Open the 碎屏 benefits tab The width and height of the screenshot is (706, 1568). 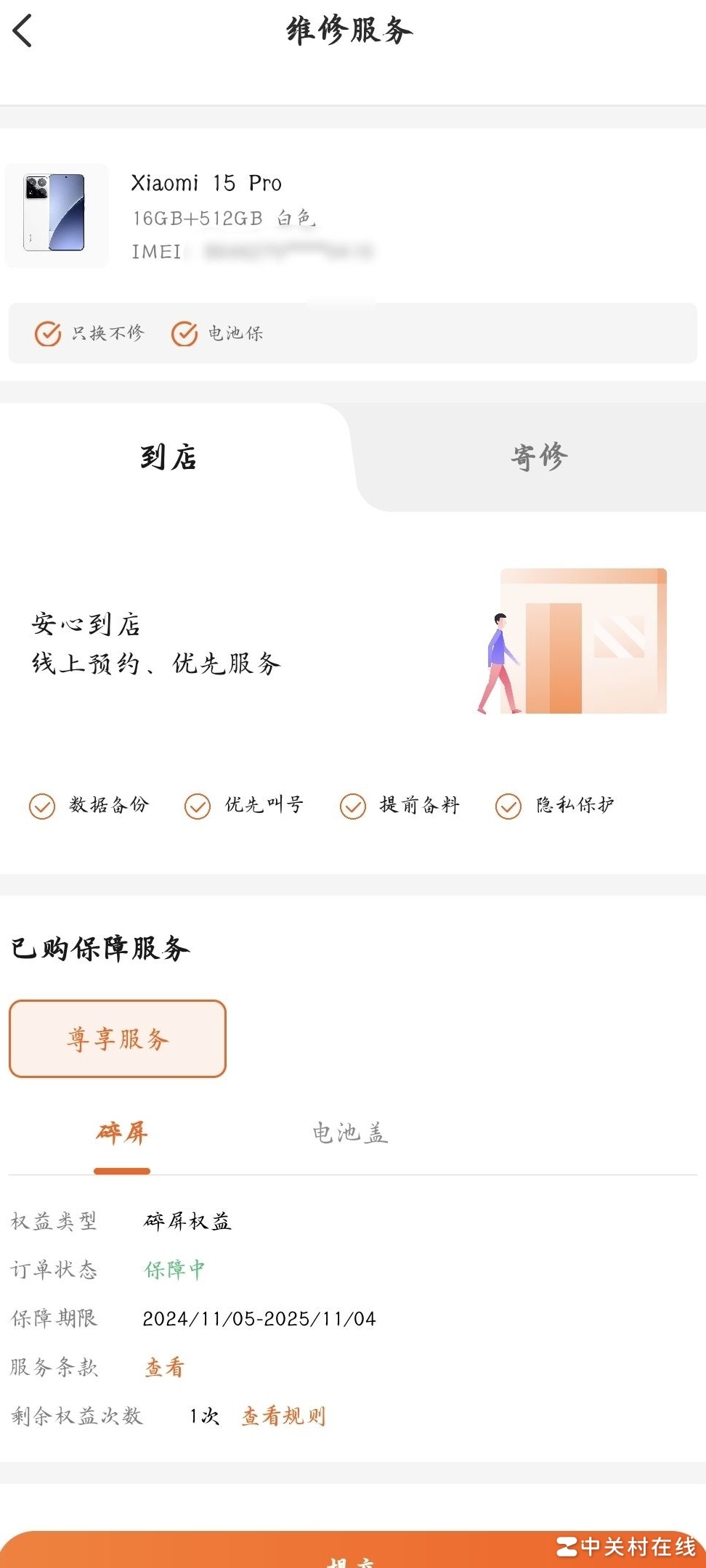122,1133
